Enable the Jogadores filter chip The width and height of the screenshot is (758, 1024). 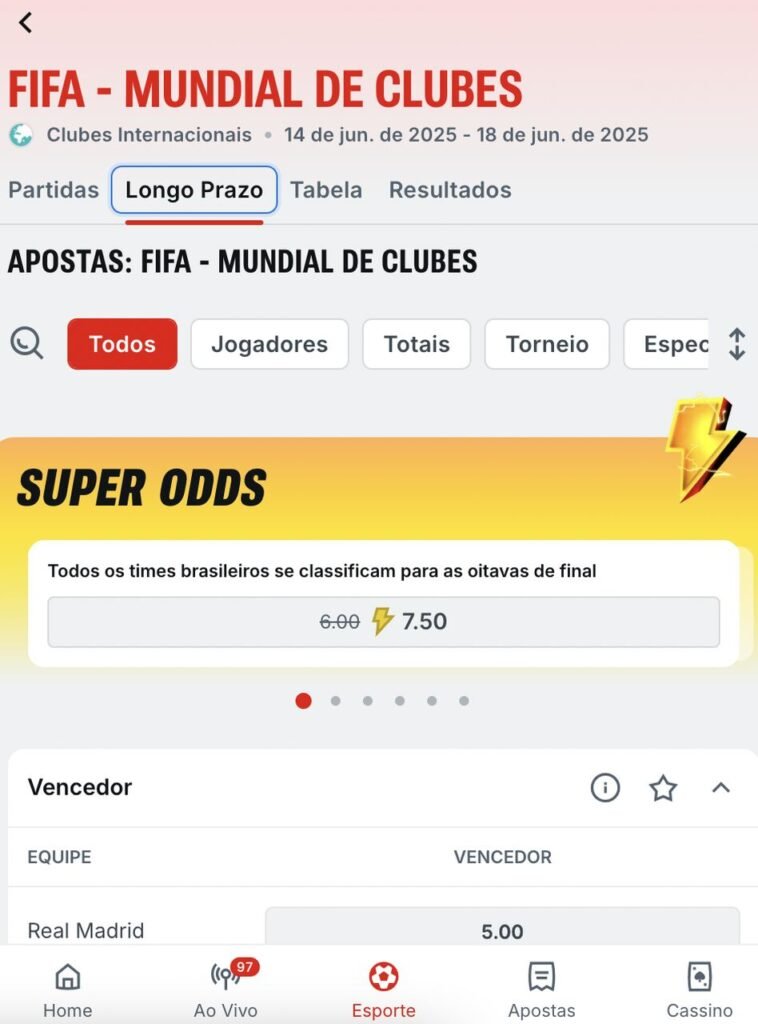click(269, 344)
